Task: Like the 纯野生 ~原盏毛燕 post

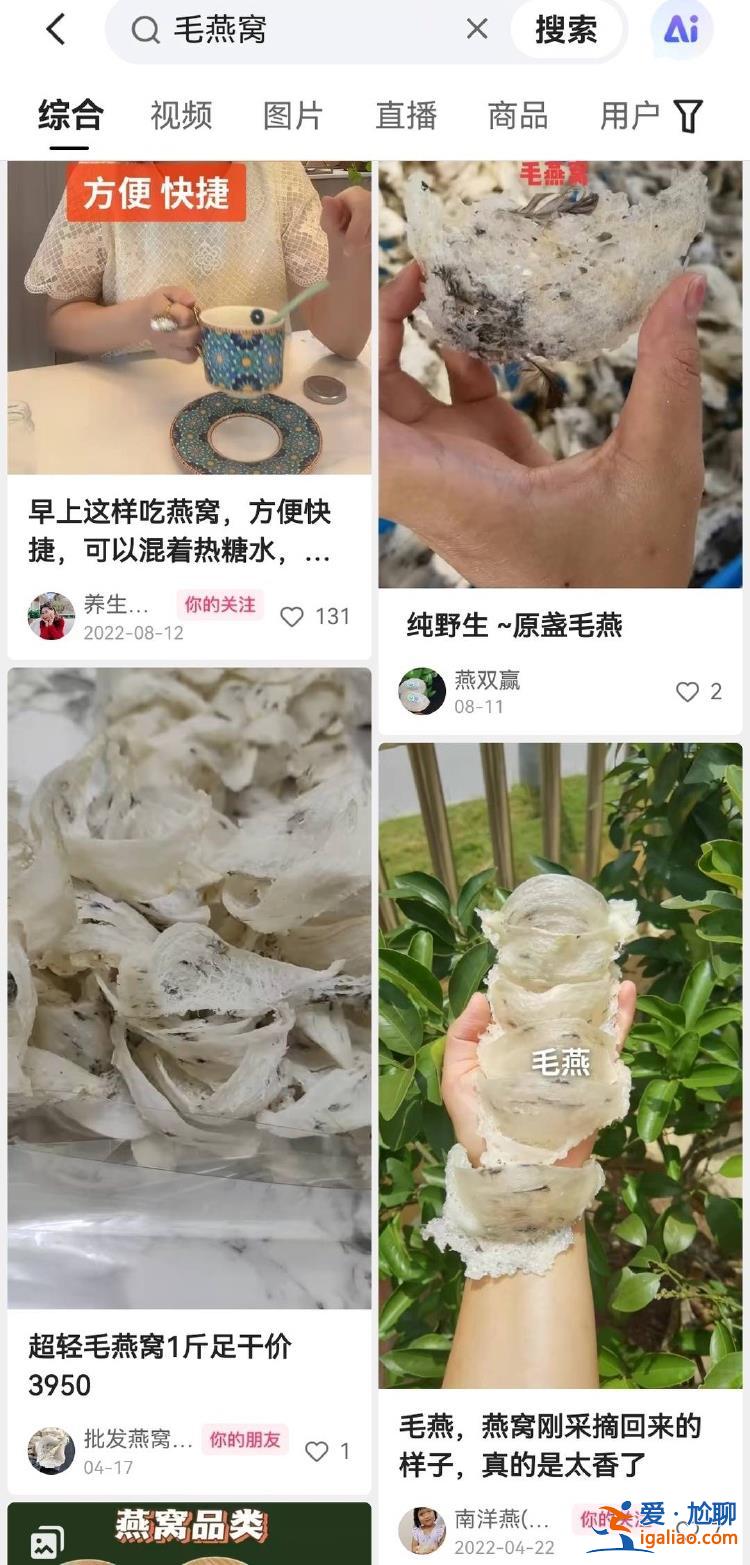Action: tap(688, 692)
